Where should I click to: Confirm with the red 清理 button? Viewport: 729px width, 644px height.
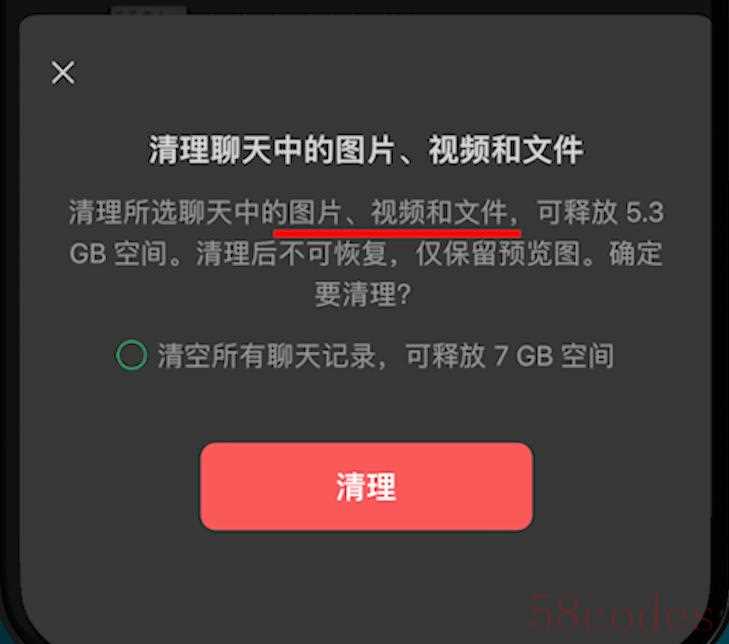tap(366, 487)
